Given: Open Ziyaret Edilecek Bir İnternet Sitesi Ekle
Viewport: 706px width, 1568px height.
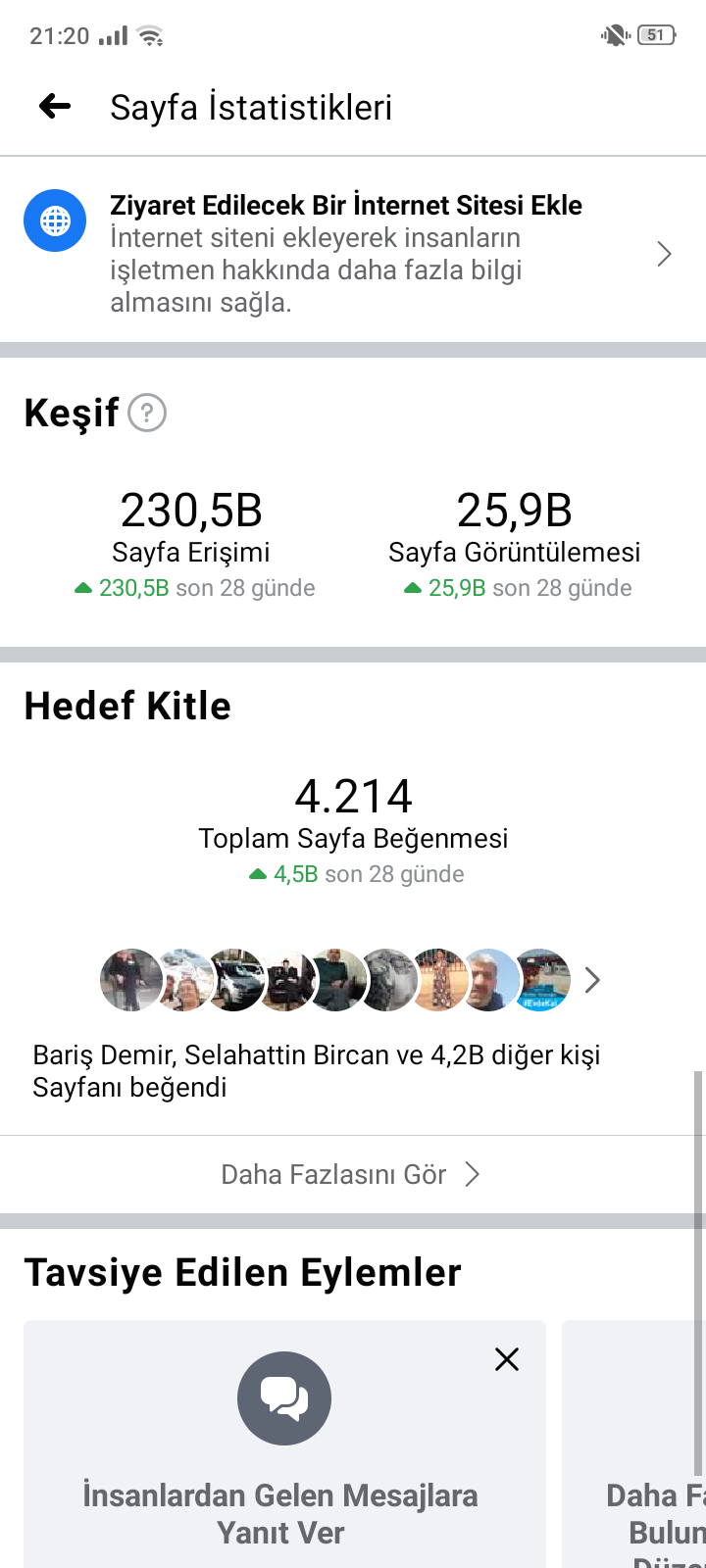Looking at the screenshot, I should click(353, 253).
